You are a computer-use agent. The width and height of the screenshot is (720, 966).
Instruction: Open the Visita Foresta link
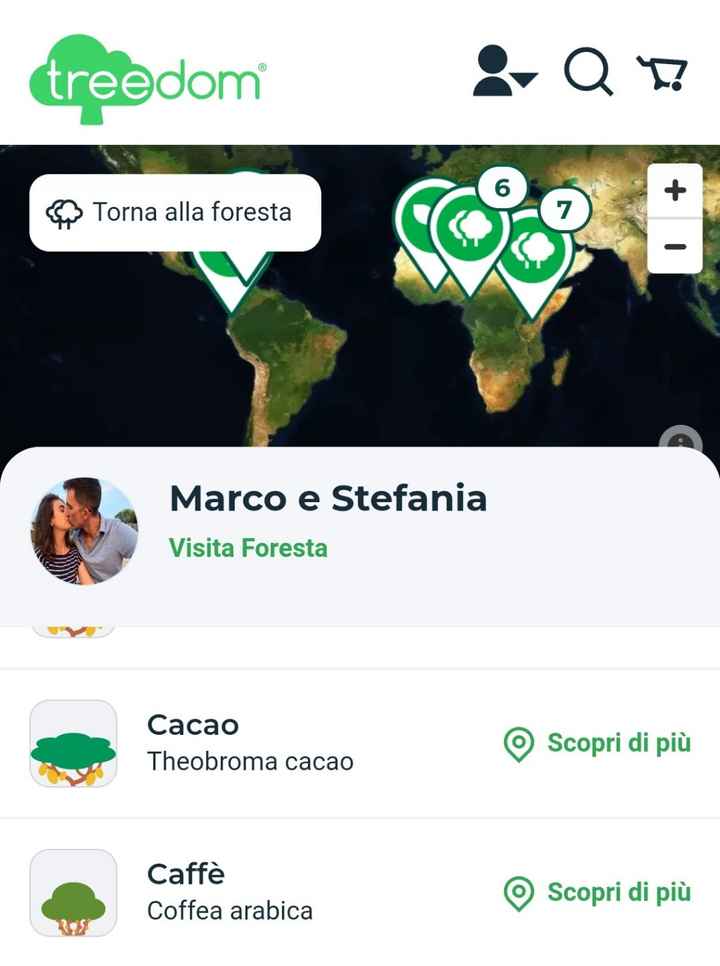[248, 548]
